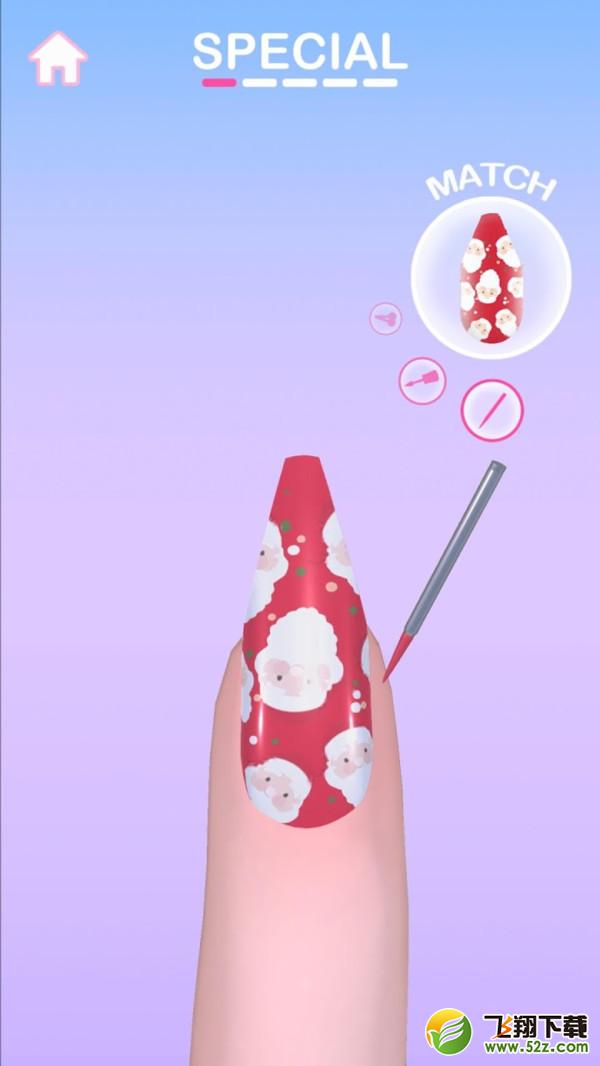View the Match reference nail design
Screen dimensions: 600x1066
(x=491, y=277)
